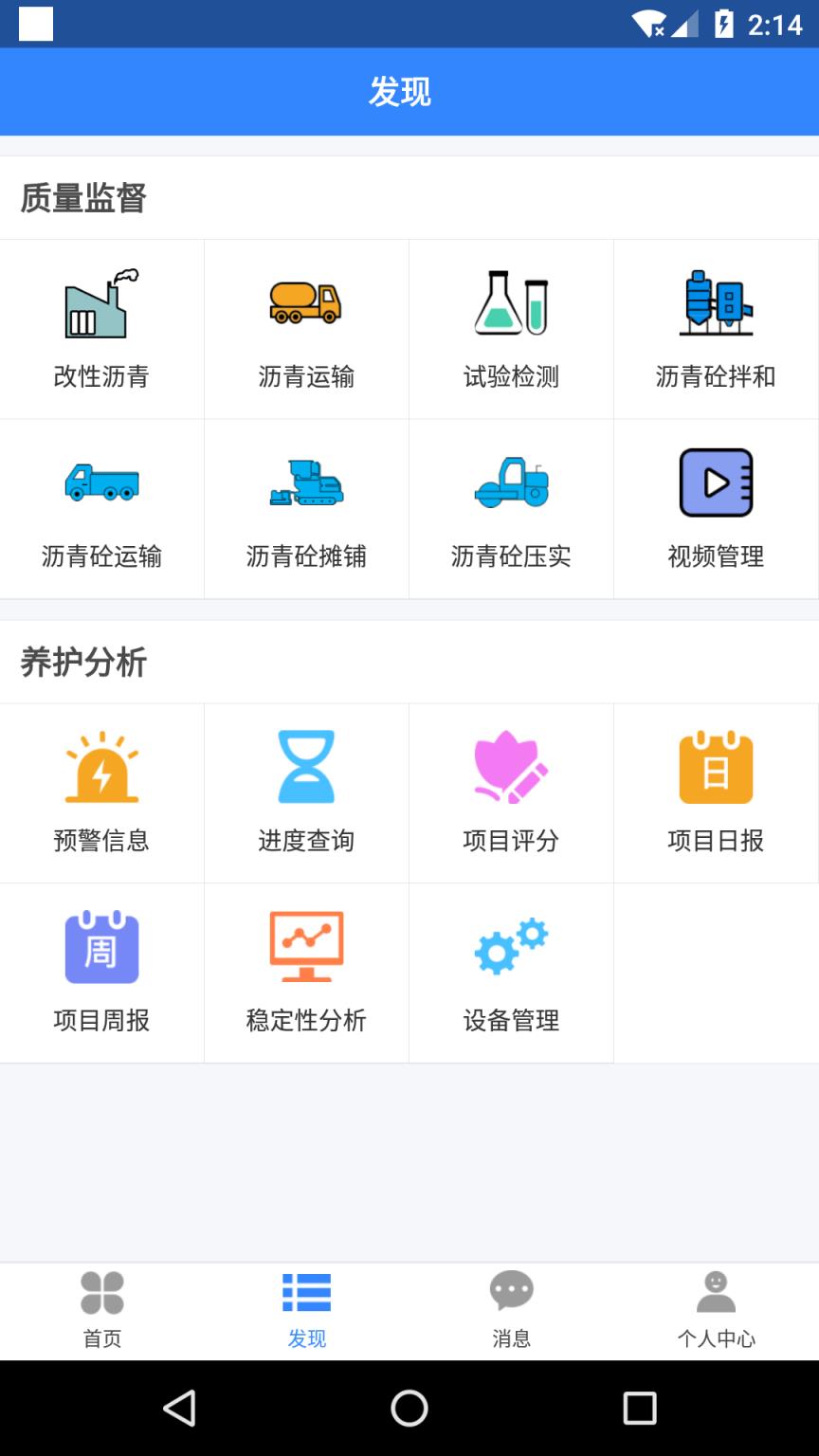Image resolution: width=819 pixels, height=1456 pixels.
Task: Go to 个人中心 personal center
Action: click(x=716, y=1310)
